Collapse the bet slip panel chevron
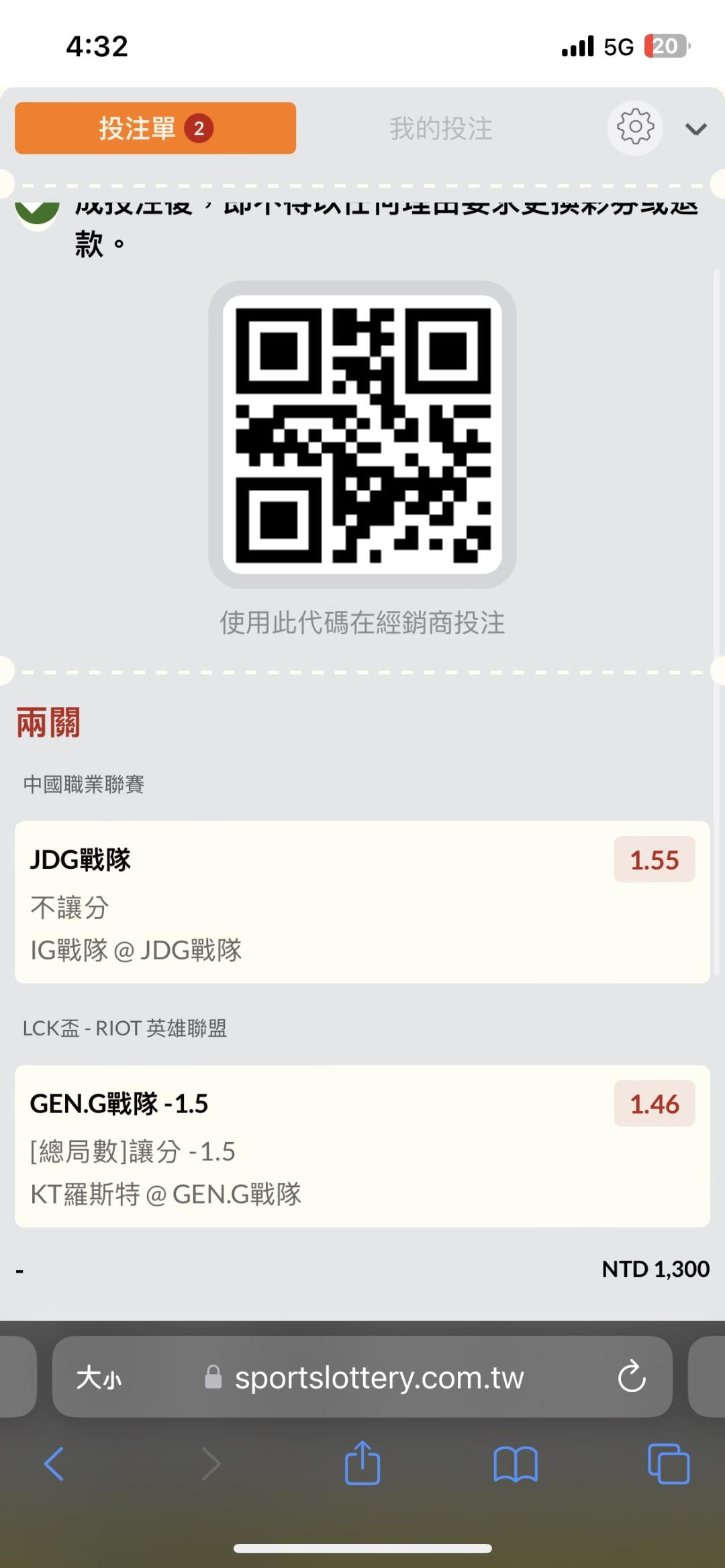The width and height of the screenshot is (725, 1568). point(695,129)
